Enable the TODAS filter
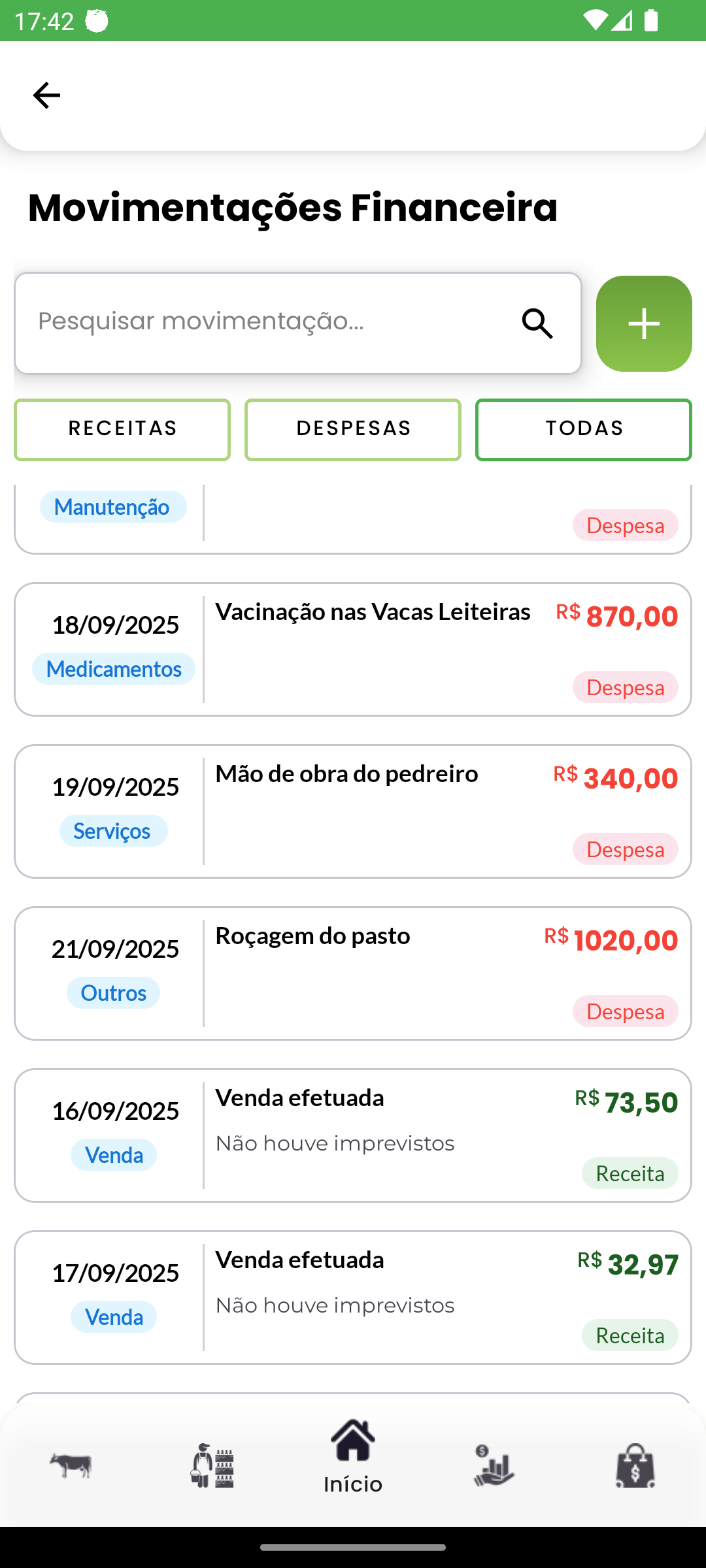The height and width of the screenshot is (1568, 706). 584,429
